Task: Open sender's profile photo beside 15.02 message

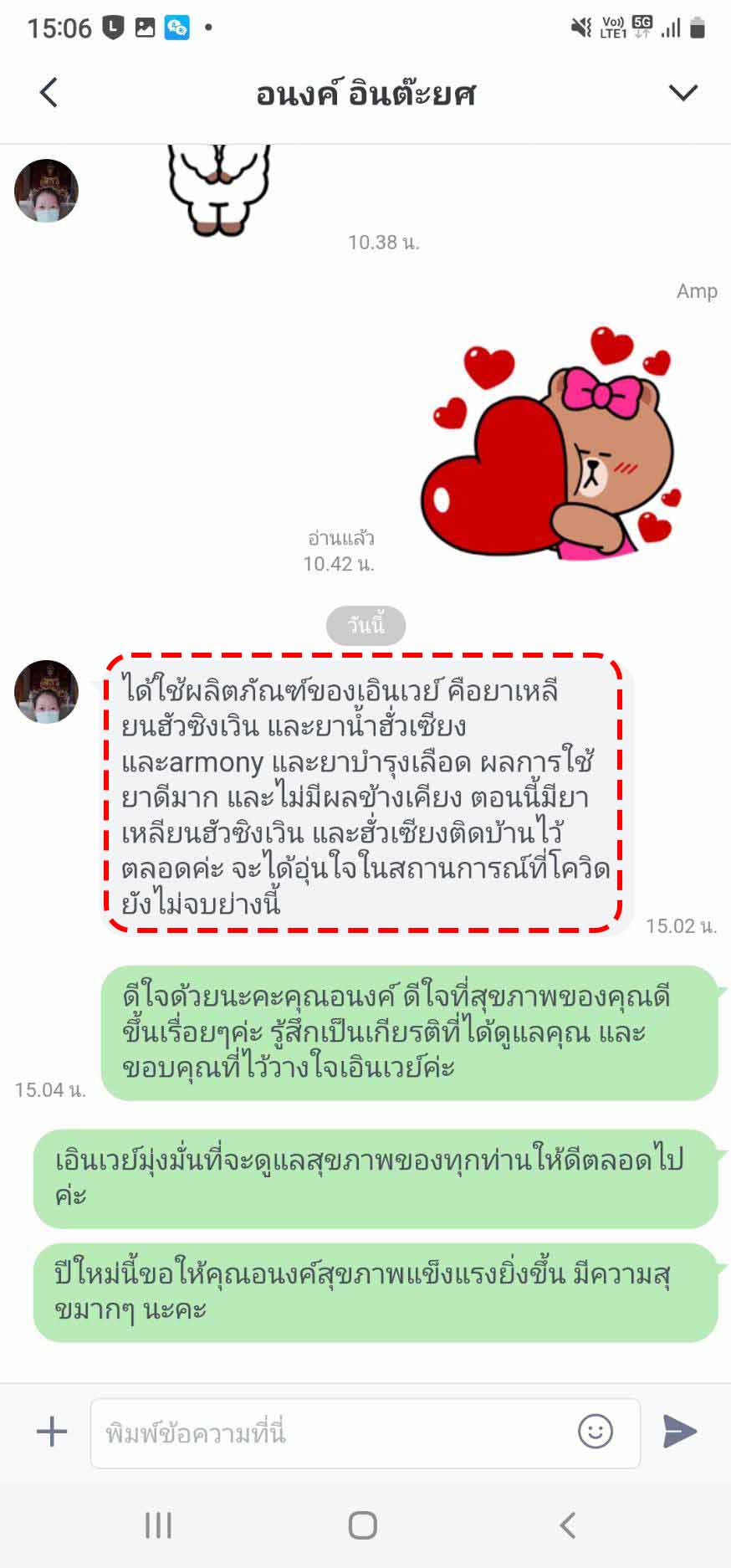Action: (x=46, y=691)
